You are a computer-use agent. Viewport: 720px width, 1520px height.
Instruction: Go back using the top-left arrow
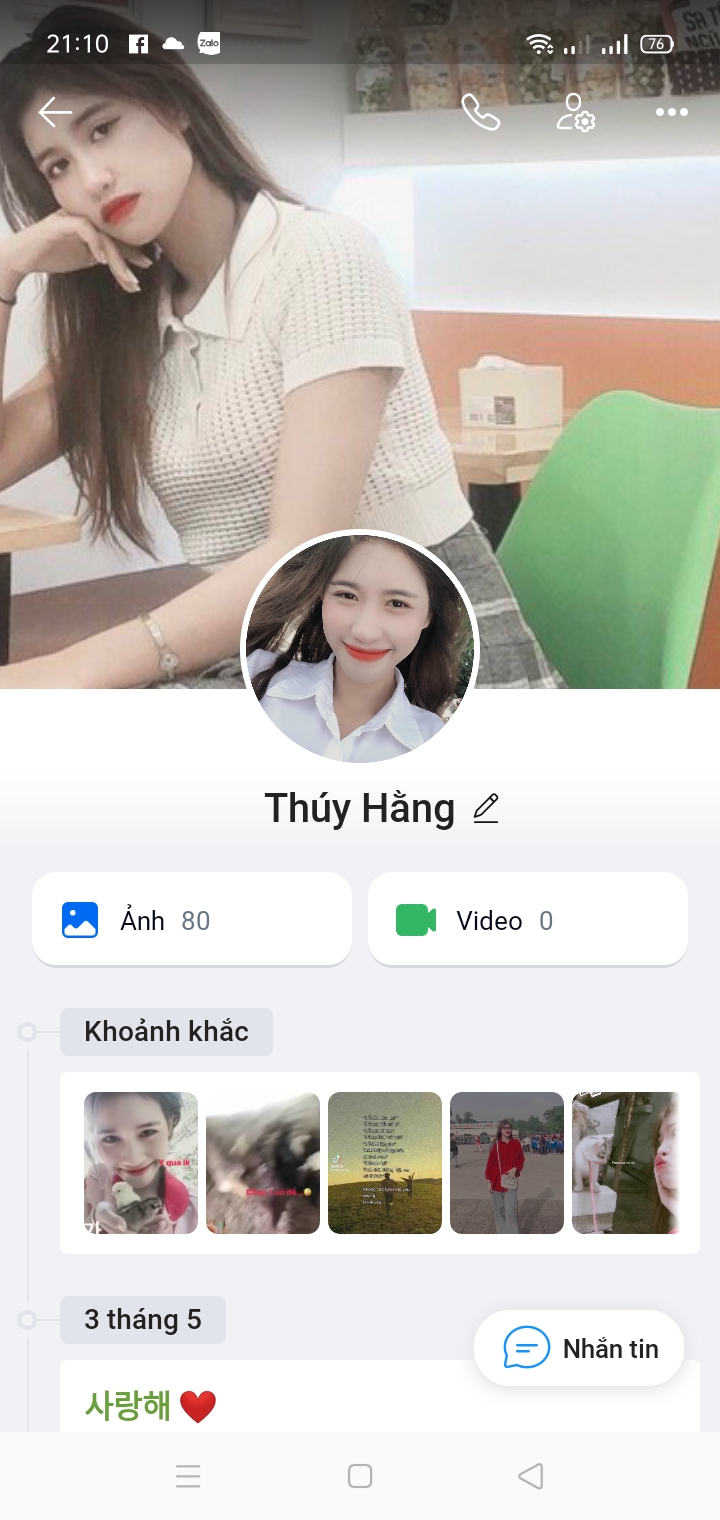tap(55, 112)
